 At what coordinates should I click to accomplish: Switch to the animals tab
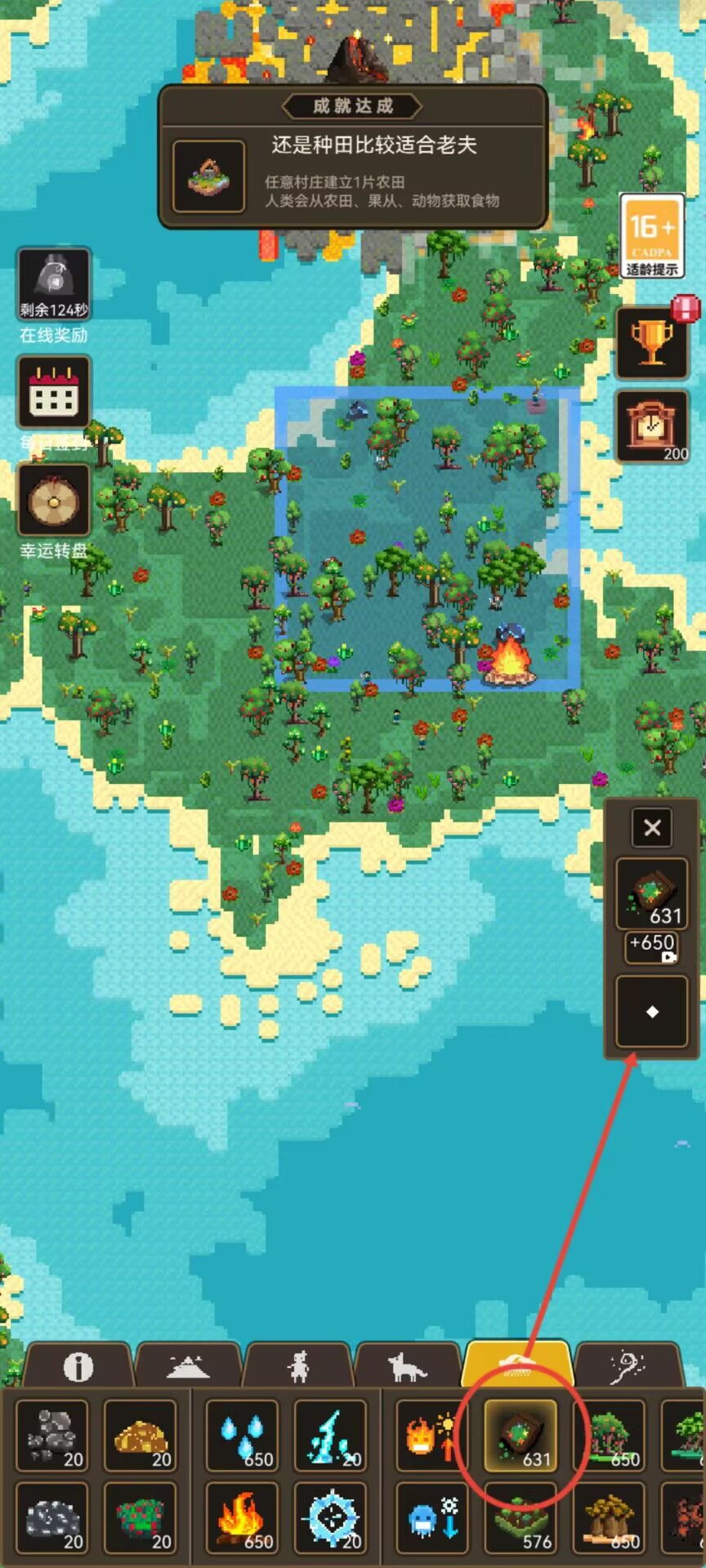pos(407,1366)
